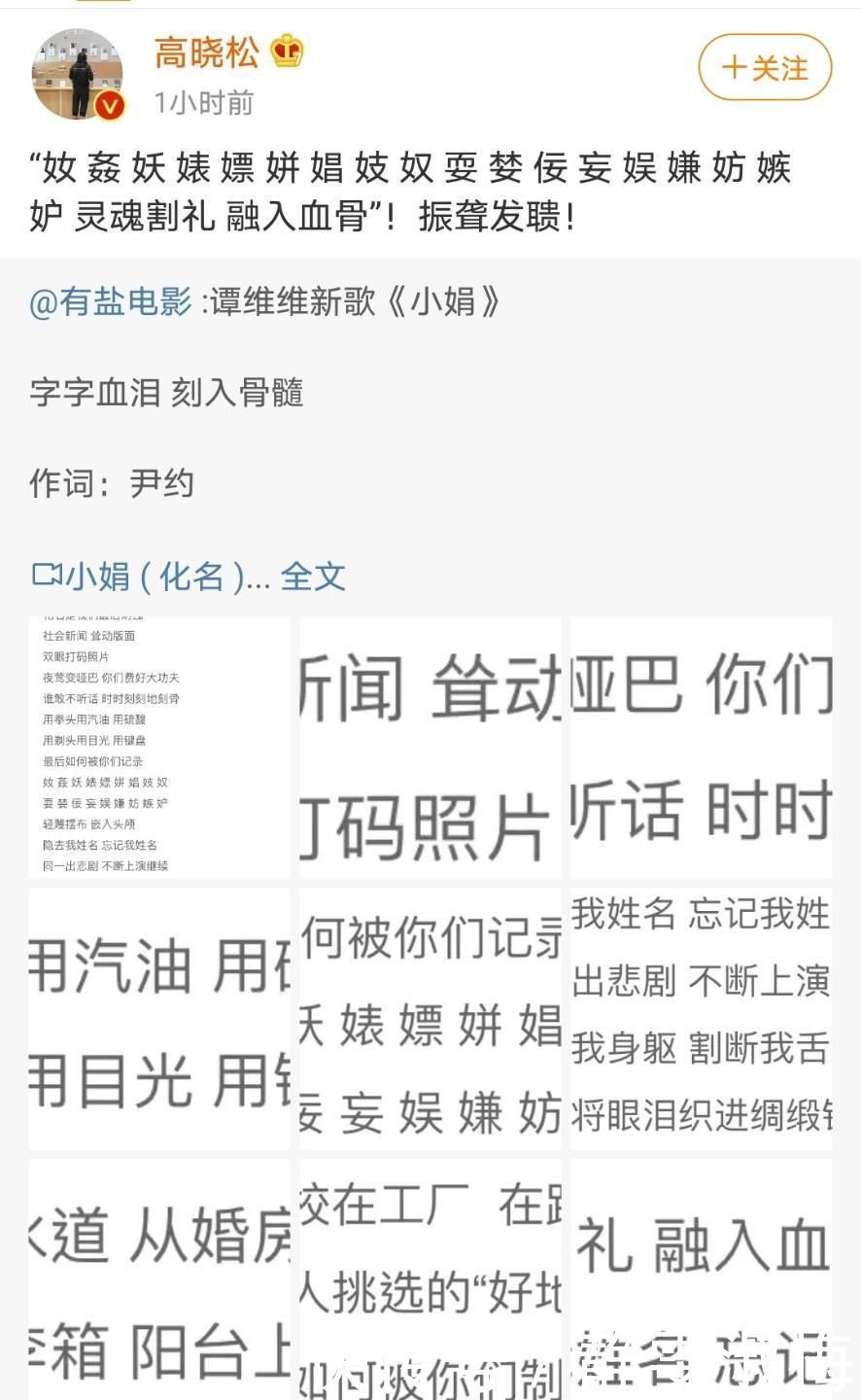Open the image reading 用汽油 用目光
The width and height of the screenshot is (861, 1400).
tap(159, 1018)
